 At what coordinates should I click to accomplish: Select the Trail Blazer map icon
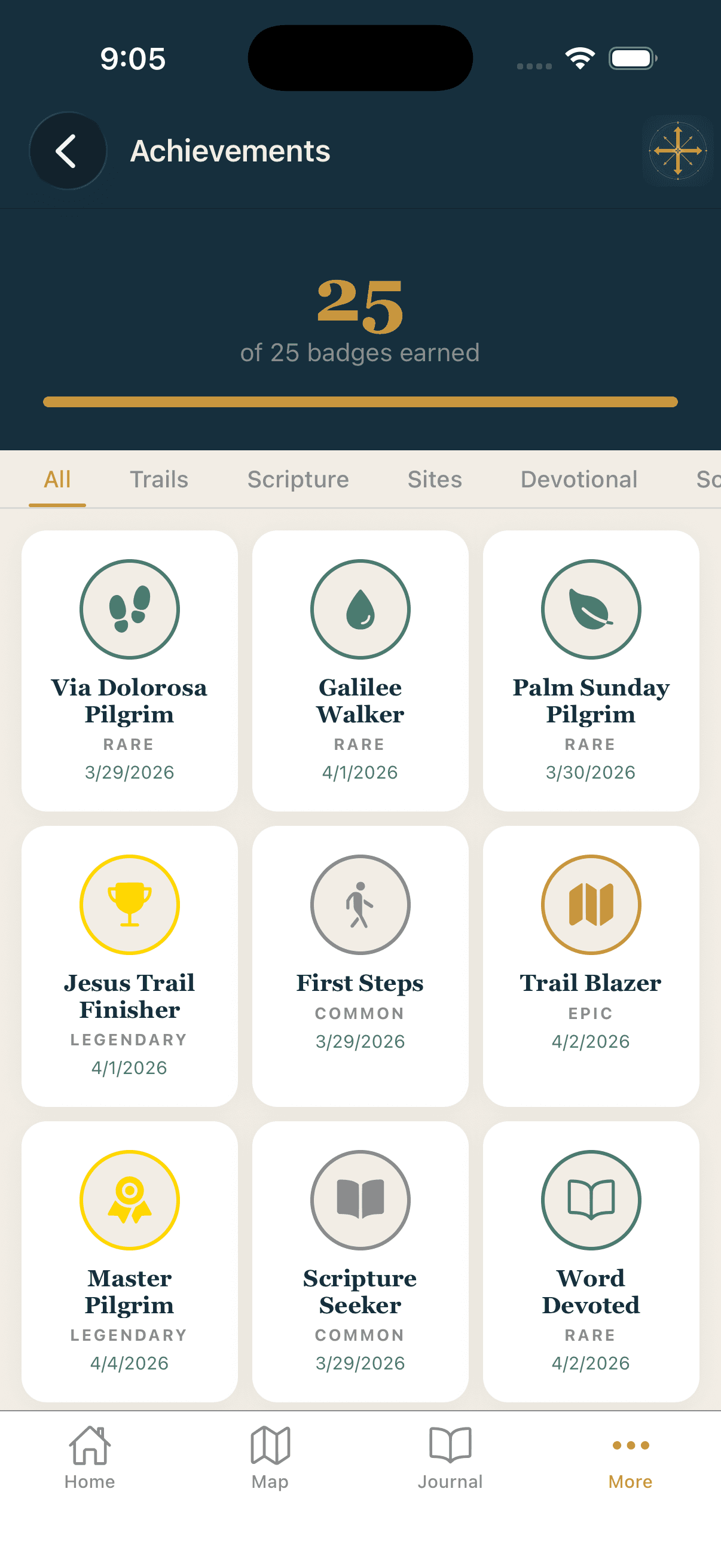click(591, 904)
